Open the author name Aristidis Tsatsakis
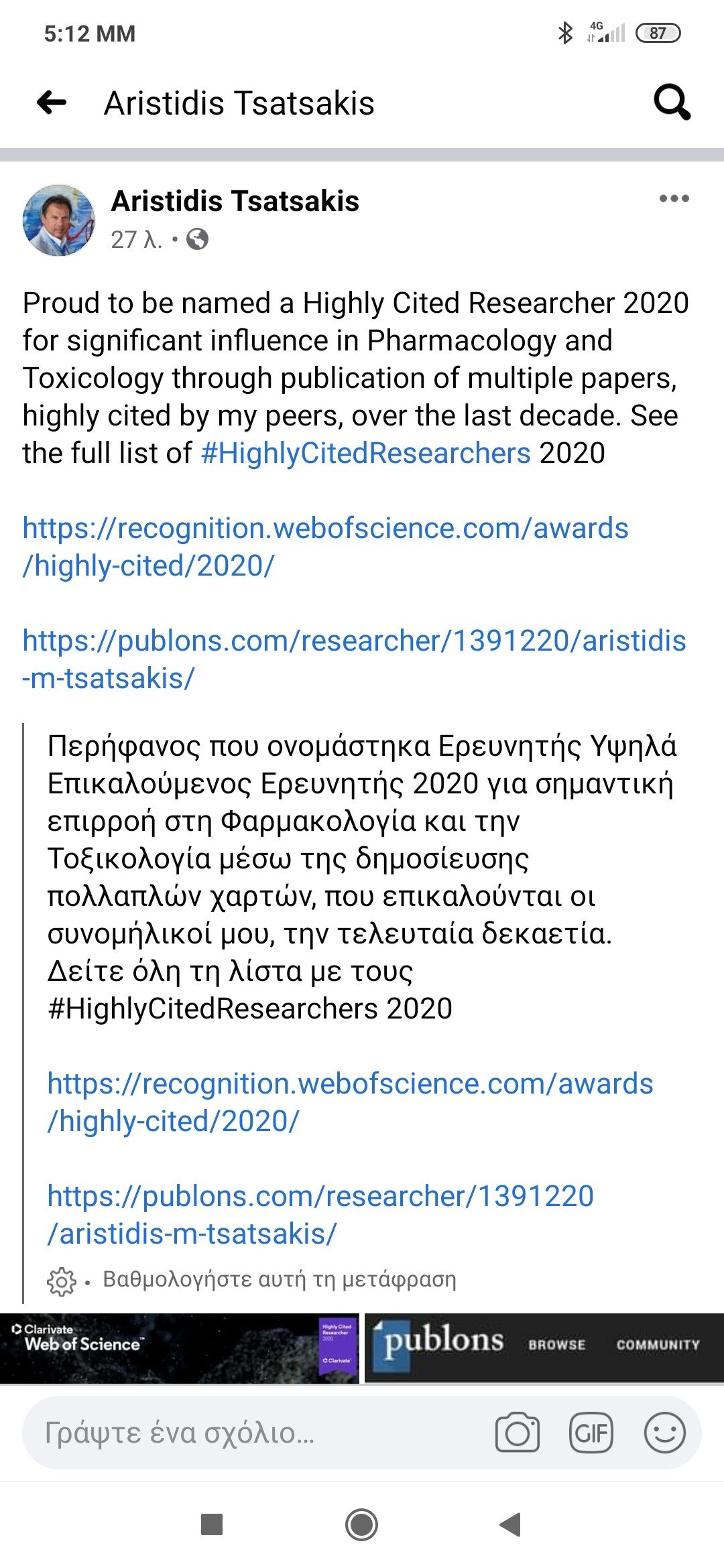 [x=235, y=201]
